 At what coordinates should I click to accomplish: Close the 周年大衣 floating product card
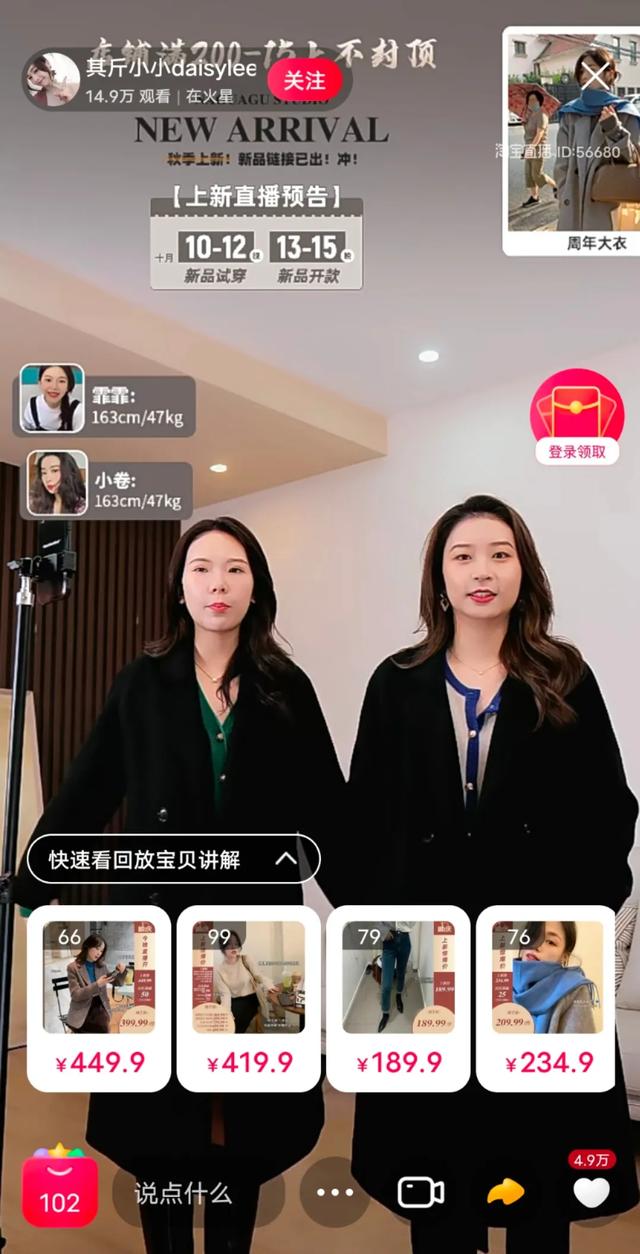point(596,75)
